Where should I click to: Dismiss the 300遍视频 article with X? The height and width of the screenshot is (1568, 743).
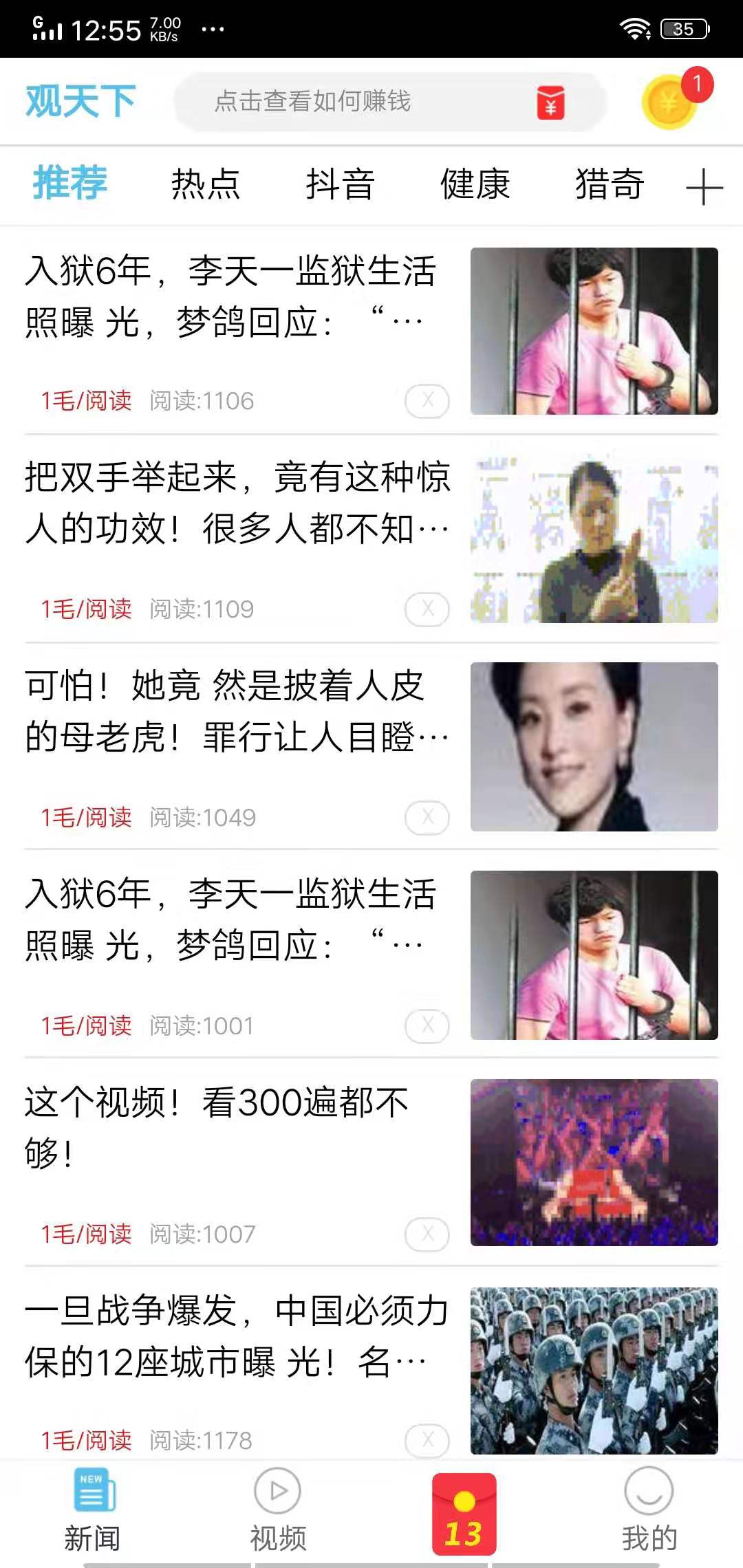427,1233
